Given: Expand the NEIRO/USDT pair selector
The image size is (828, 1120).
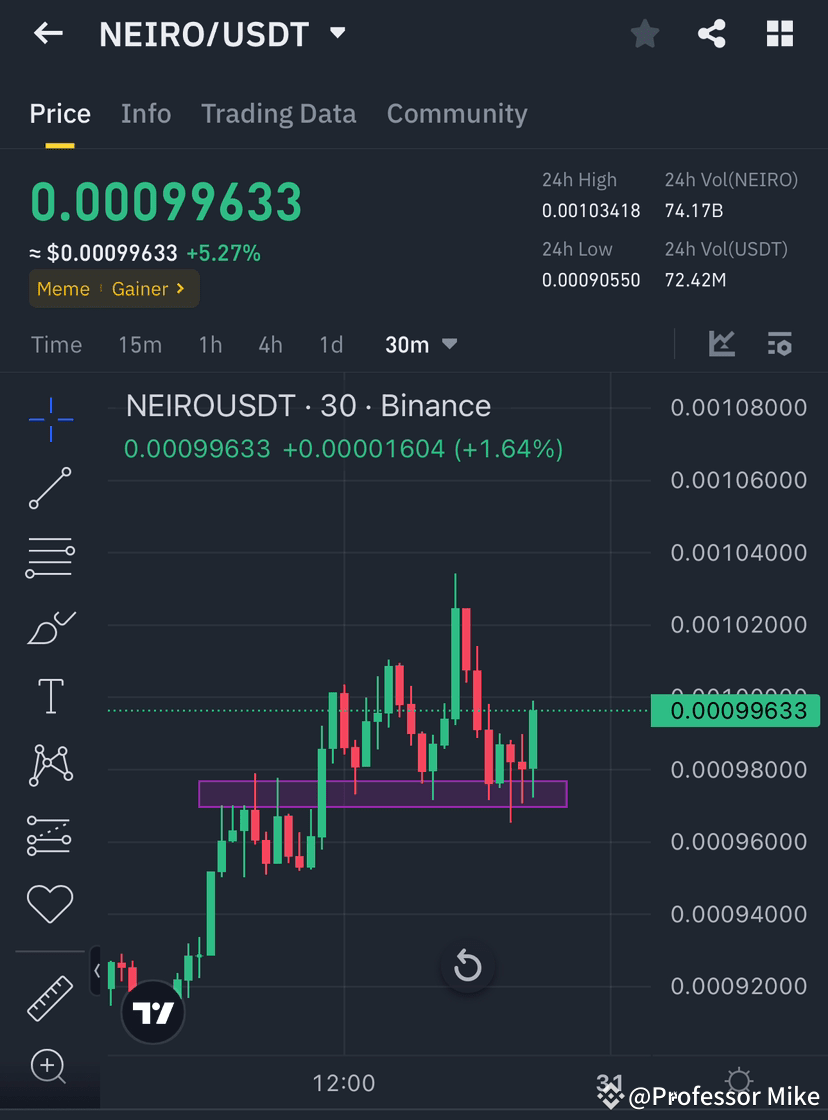Looking at the screenshot, I should (338, 33).
